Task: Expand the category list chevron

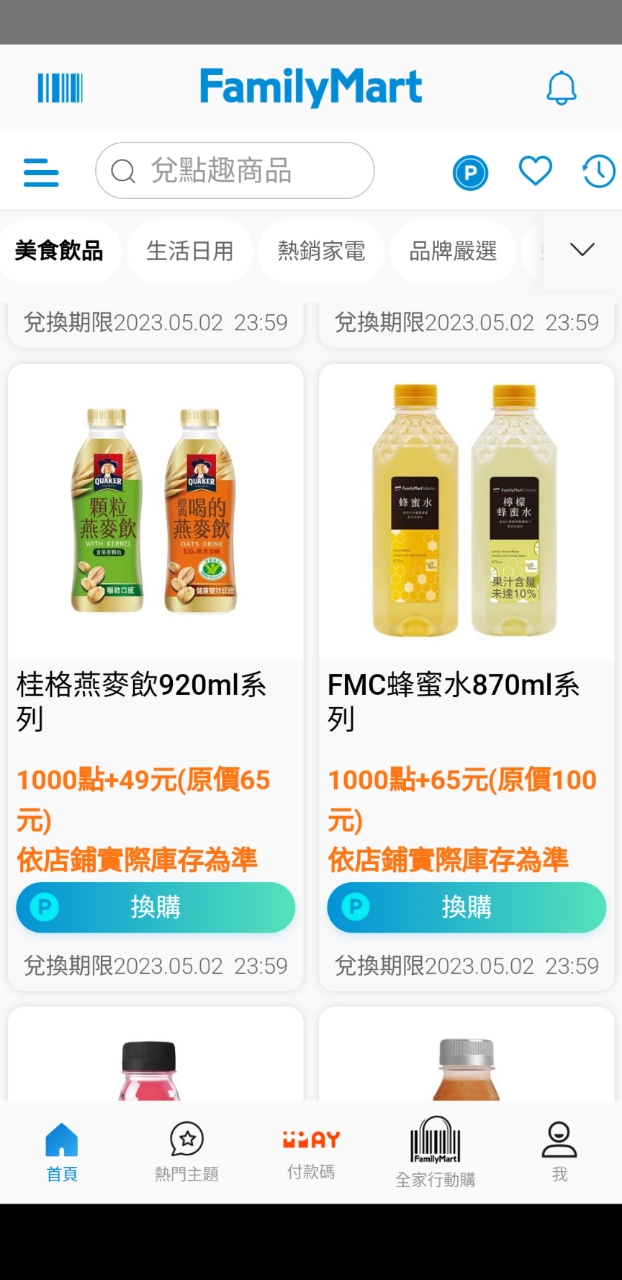Action: tap(582, 250)
